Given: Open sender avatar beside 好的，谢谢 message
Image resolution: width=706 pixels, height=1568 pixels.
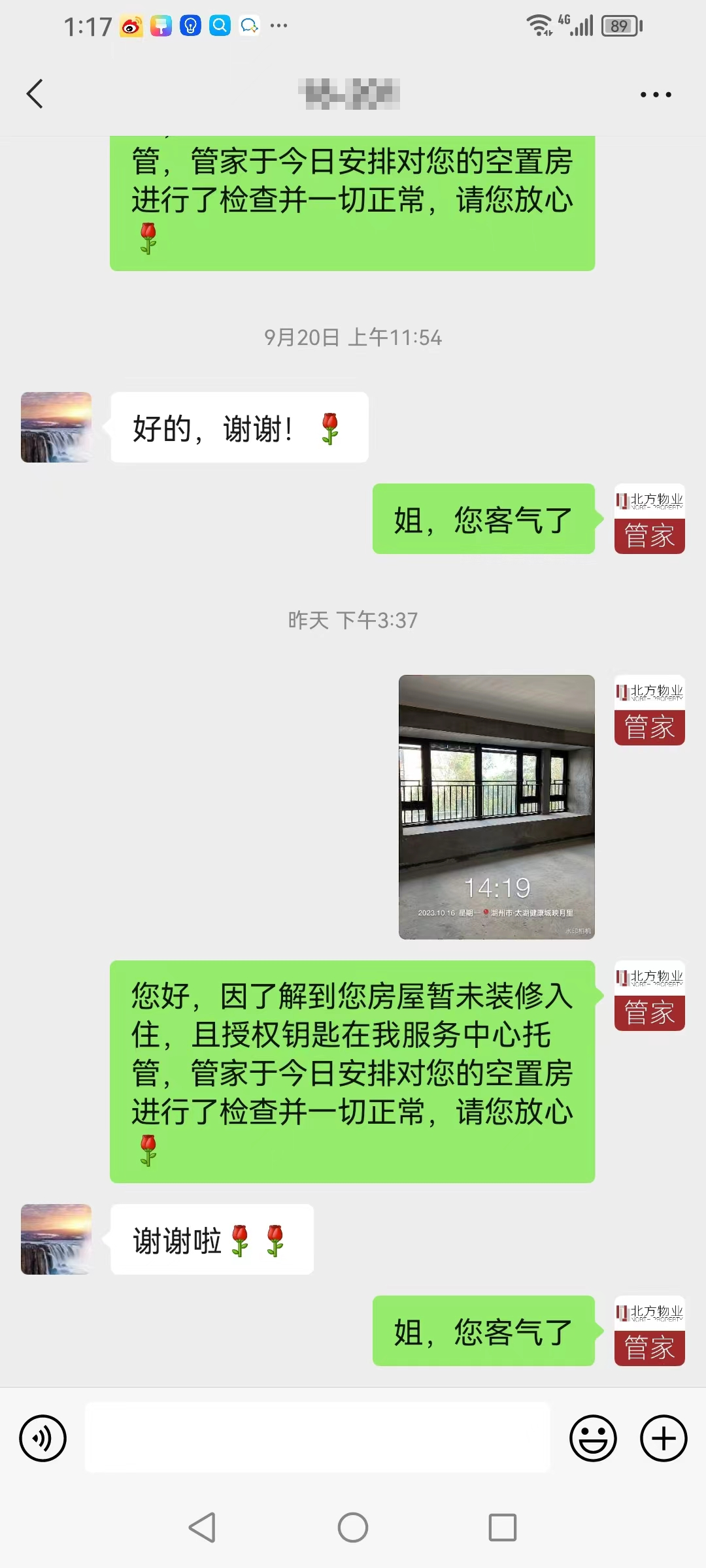Looking at the screenshot, I should pyautogui.click(x=56, y=427).
